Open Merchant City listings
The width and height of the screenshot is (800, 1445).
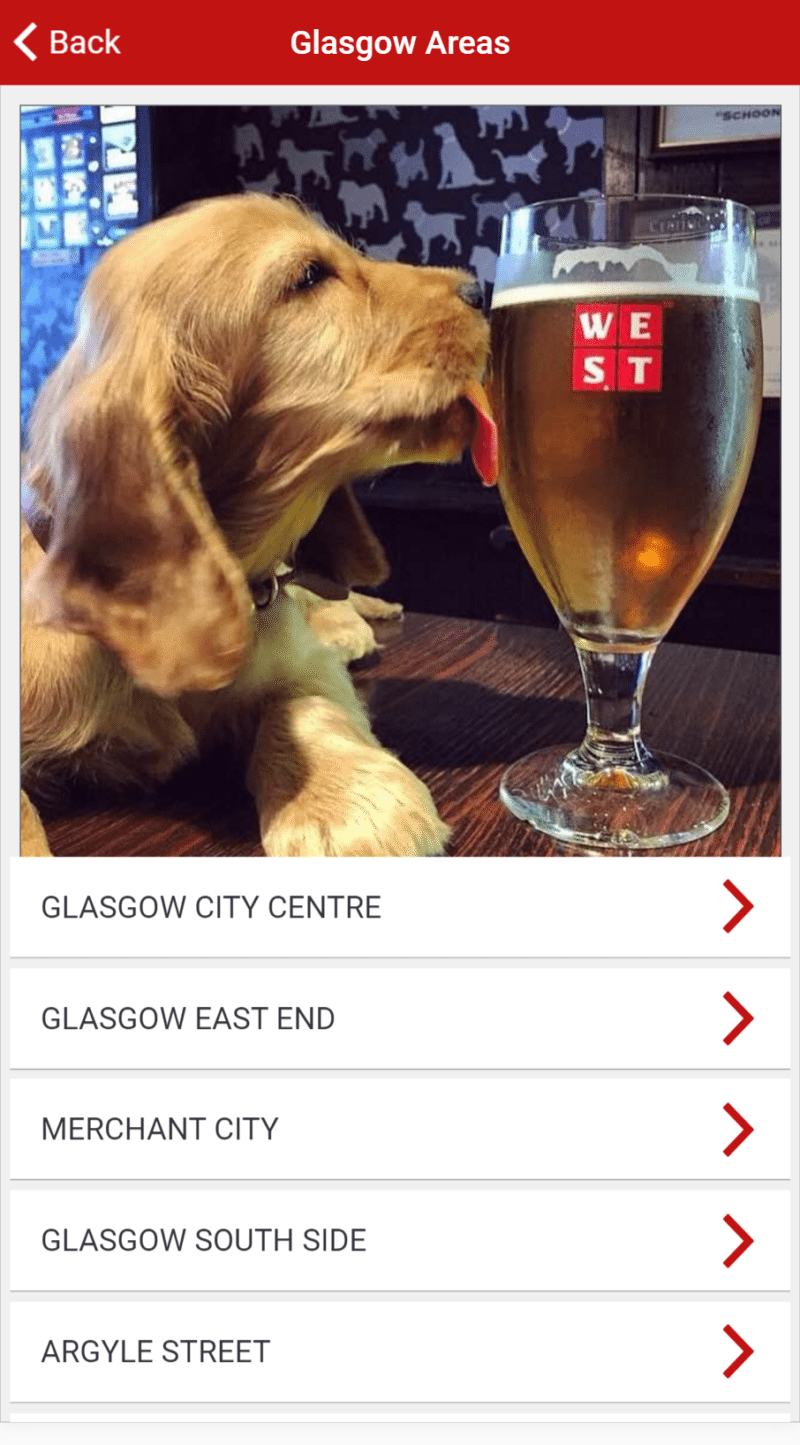tap(399, 1129)
